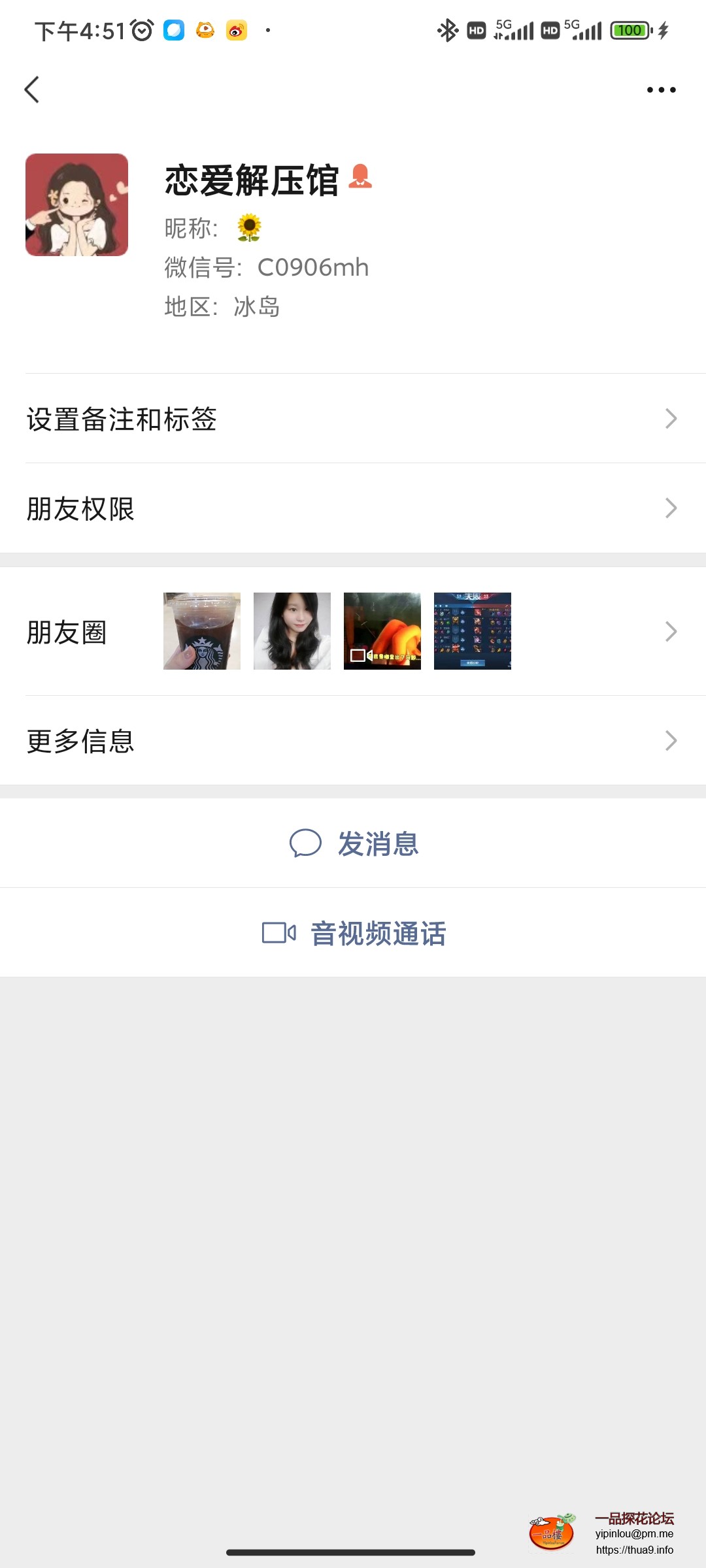Tap 发消息 to send a message
The image size is (706, 1568).
pos(378,843)
